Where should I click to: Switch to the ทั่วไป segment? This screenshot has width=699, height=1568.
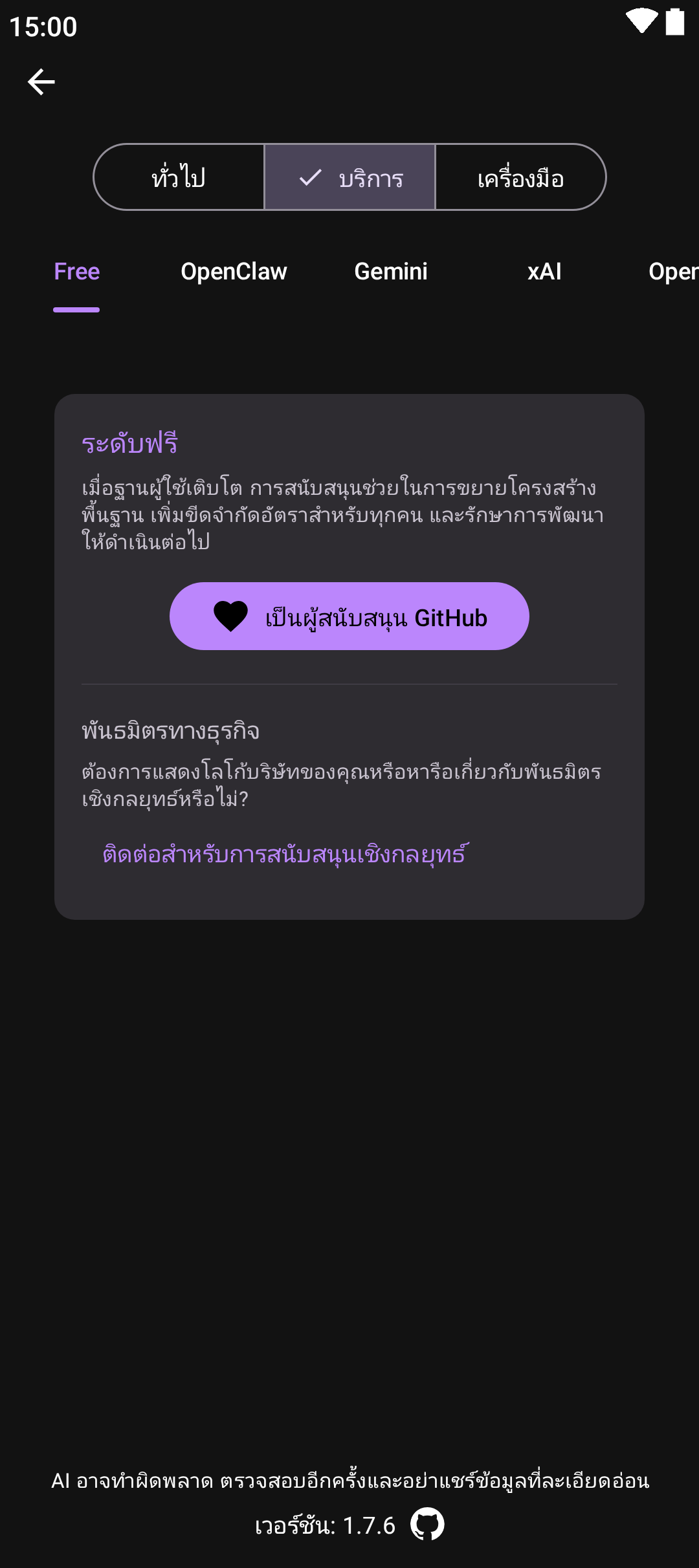(x=179, y=177)
